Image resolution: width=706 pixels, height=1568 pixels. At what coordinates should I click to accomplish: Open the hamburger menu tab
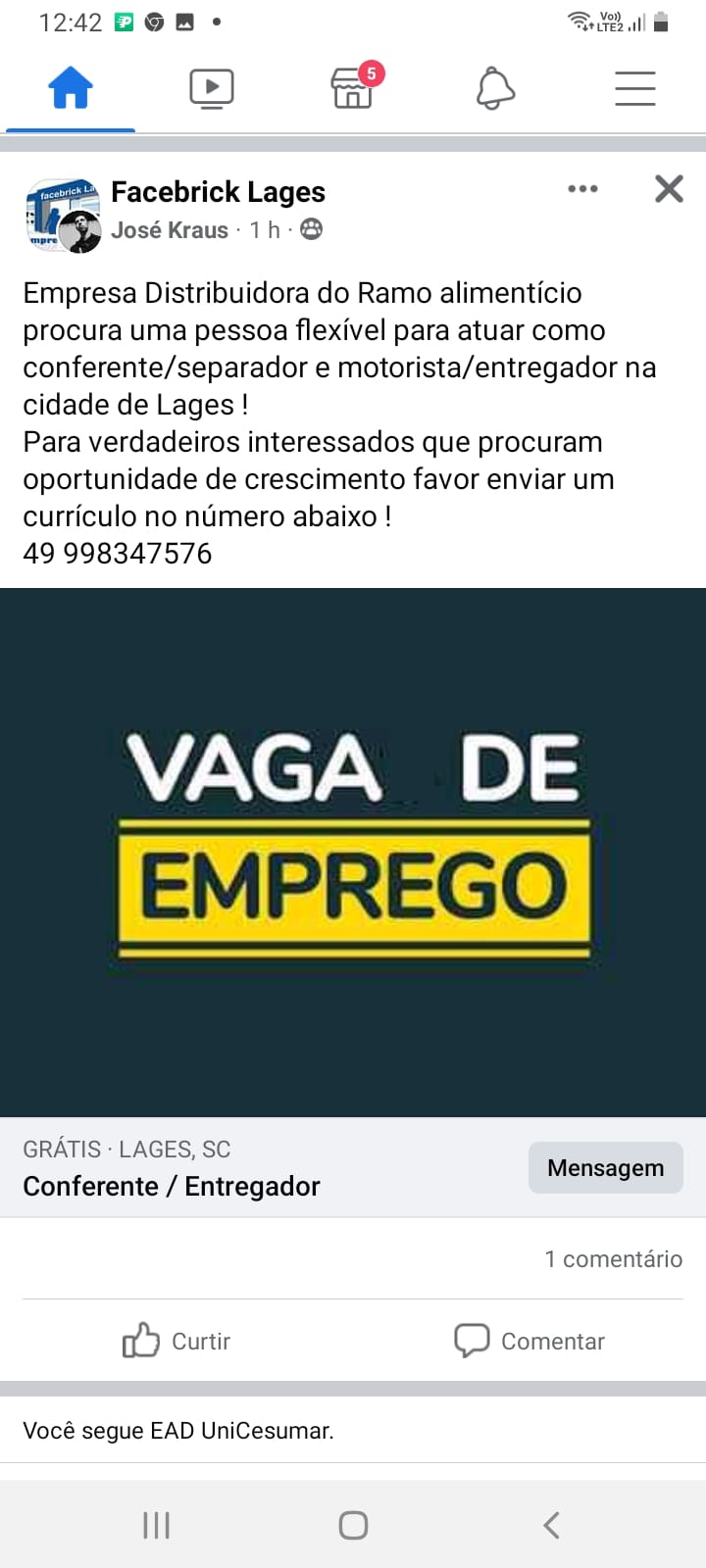pos(635,88)
